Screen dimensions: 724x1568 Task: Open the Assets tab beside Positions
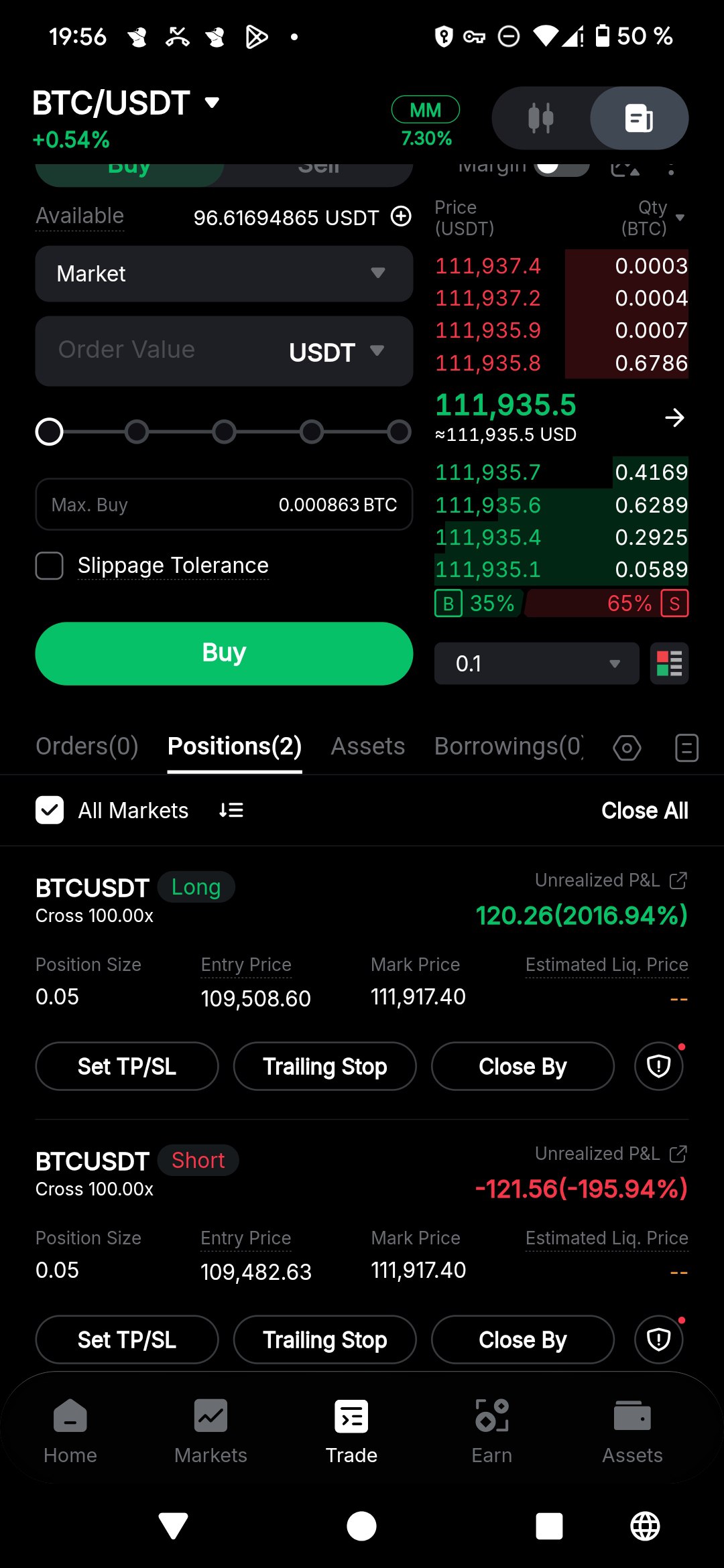[368, 746]
